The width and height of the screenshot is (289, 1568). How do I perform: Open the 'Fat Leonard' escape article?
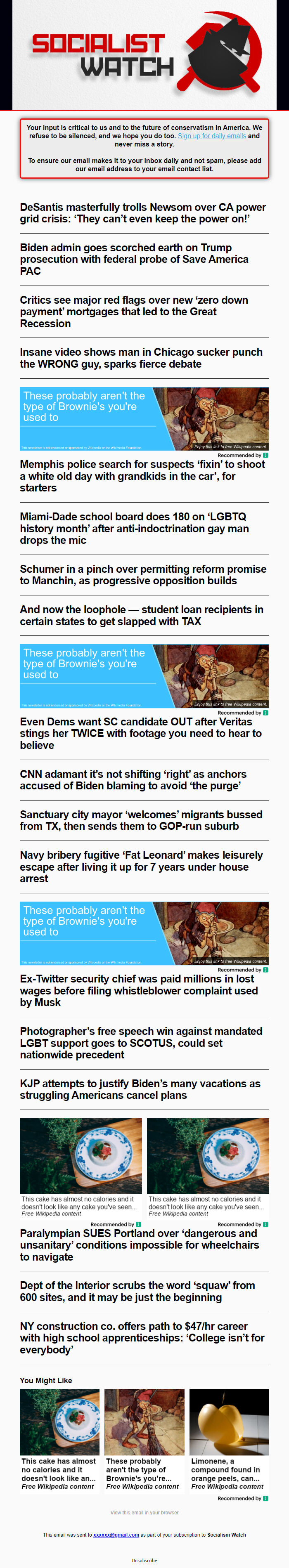click(141, 867)
